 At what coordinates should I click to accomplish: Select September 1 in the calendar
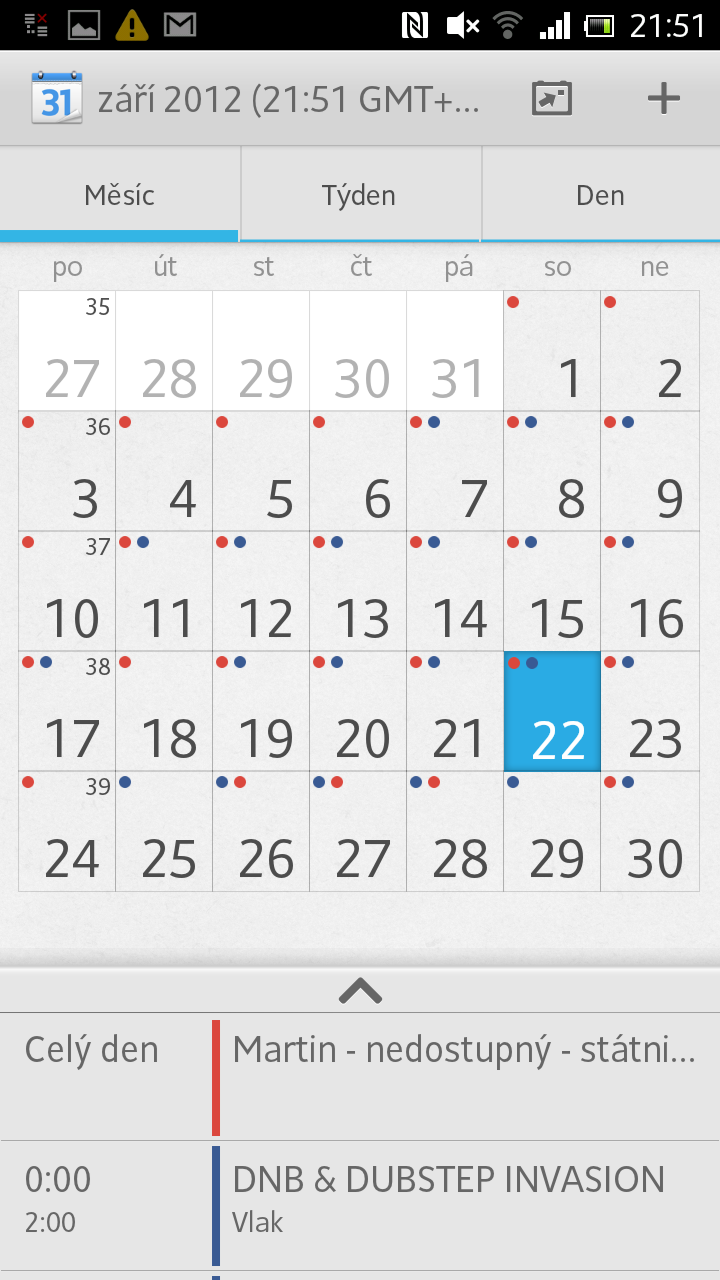(552, 352)
